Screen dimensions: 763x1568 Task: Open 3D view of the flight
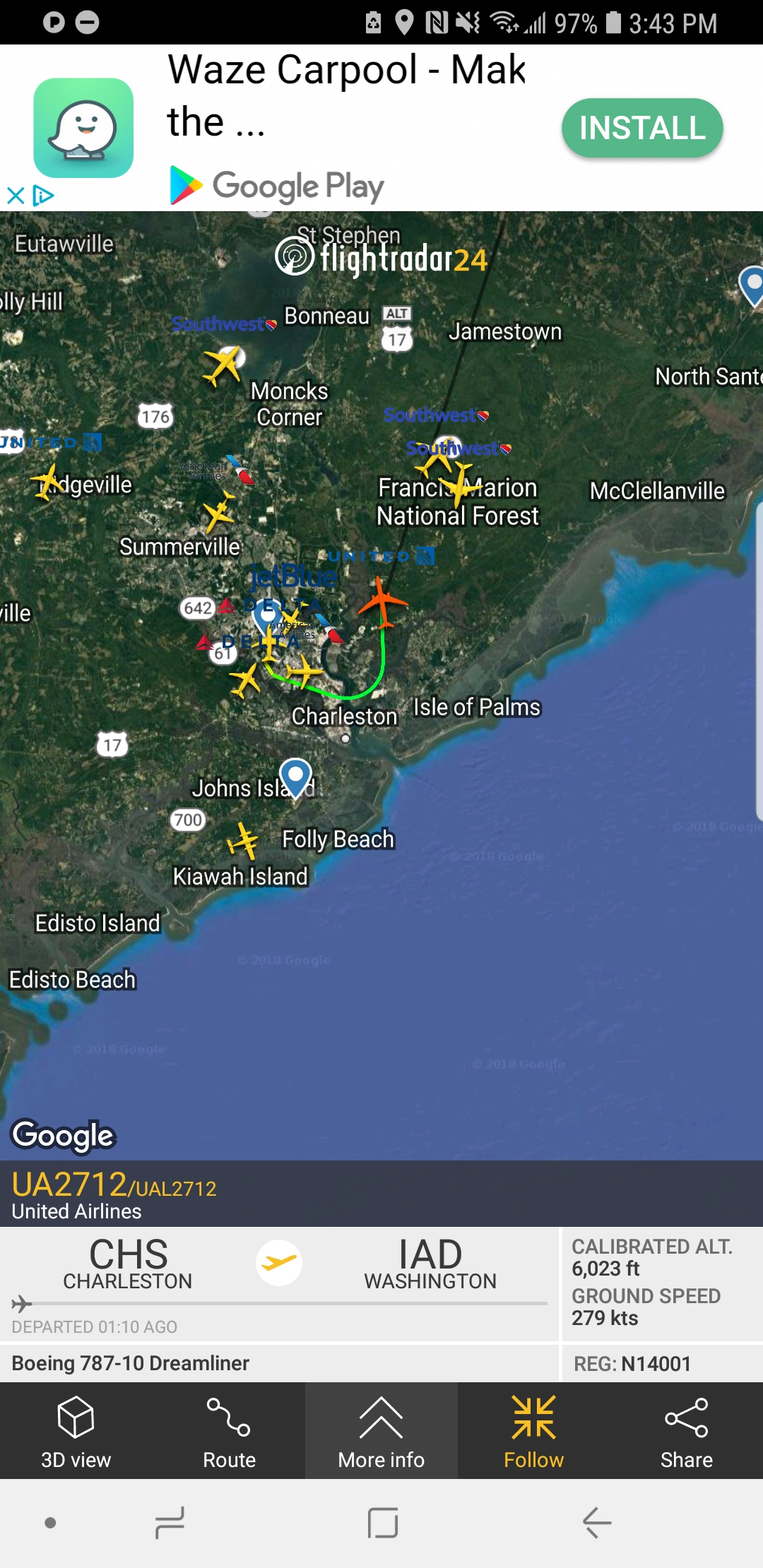[76, 1431]
